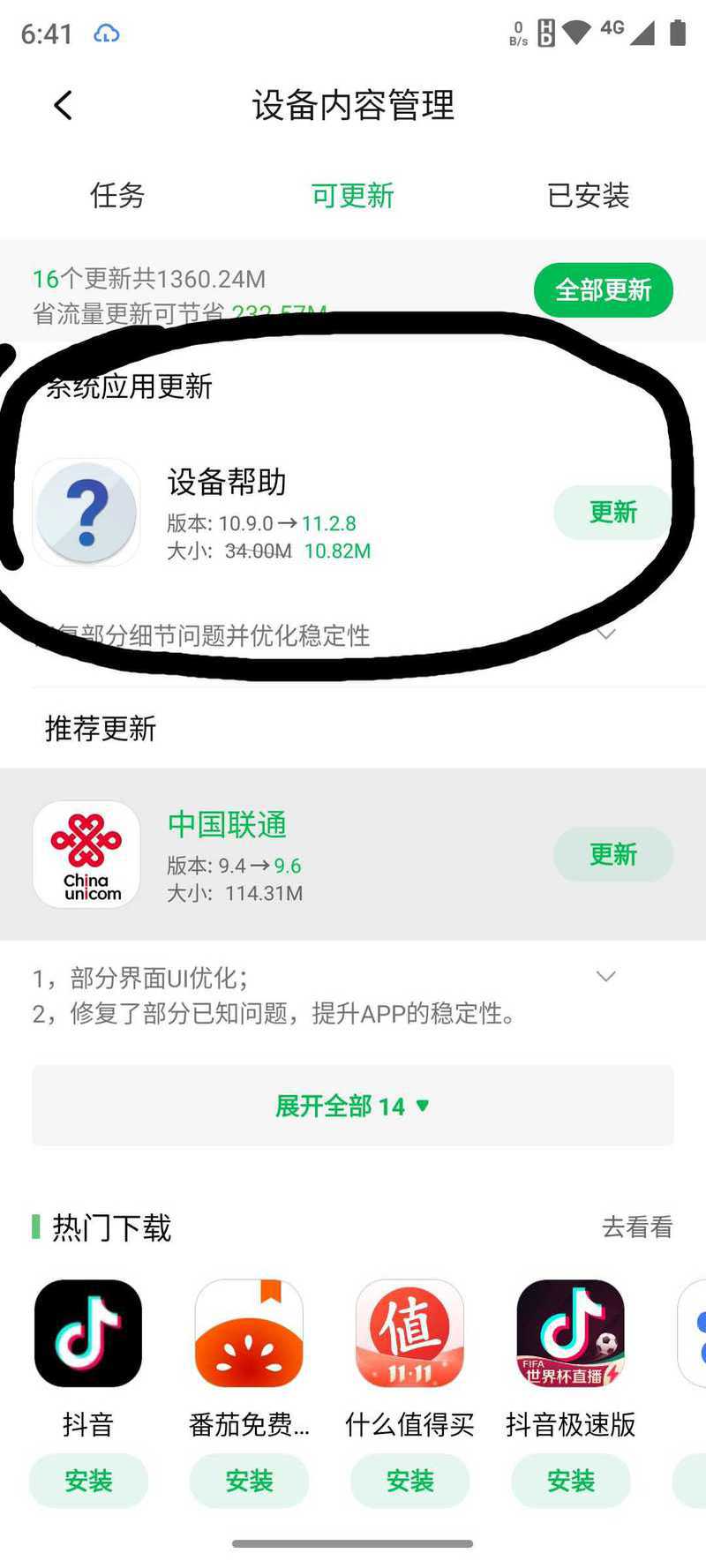The image size is (706, 1568).
Task: Expand the 设备帮助 update notes
Action: pyautogui.click(x=605, y=634)
